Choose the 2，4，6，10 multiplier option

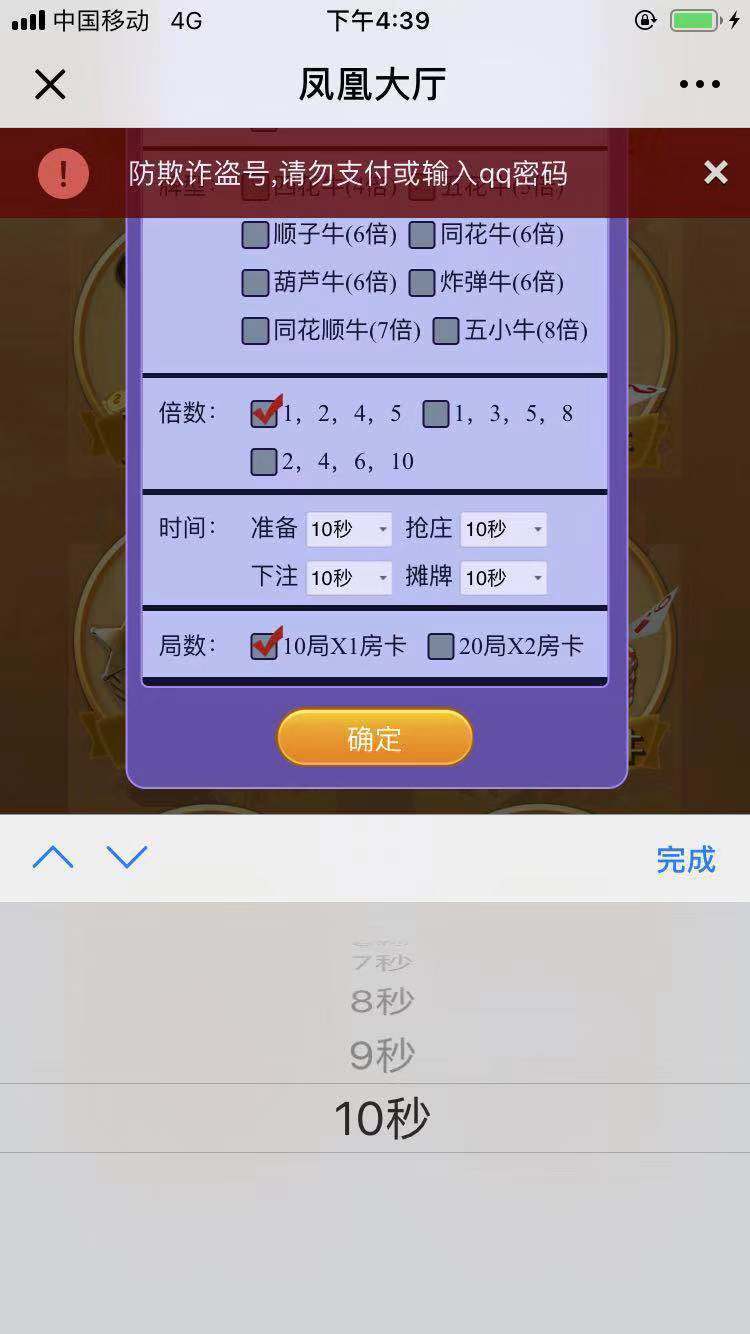pyautogui.click(x=264, y=461)
